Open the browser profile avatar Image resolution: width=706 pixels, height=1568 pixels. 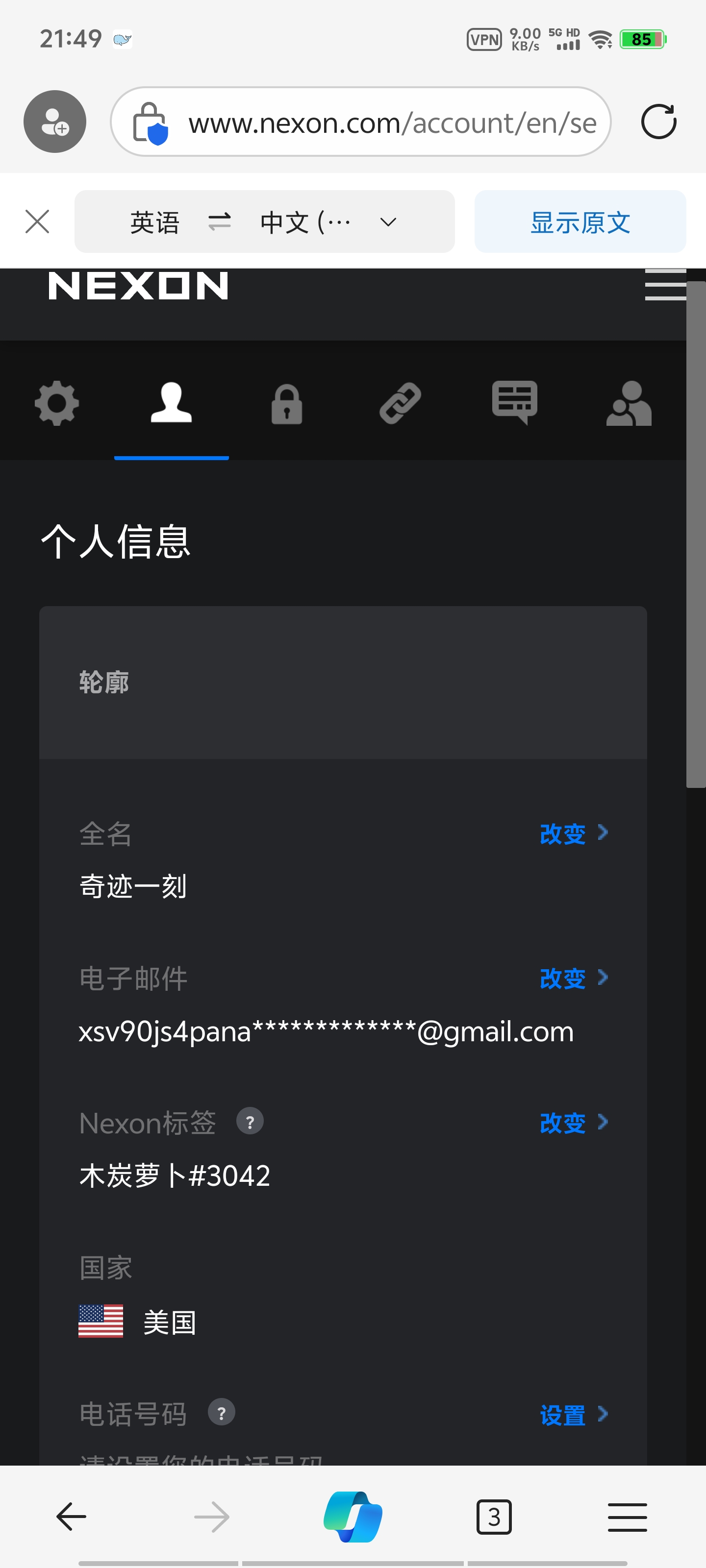pyautogui.click(x=55, y=122)
